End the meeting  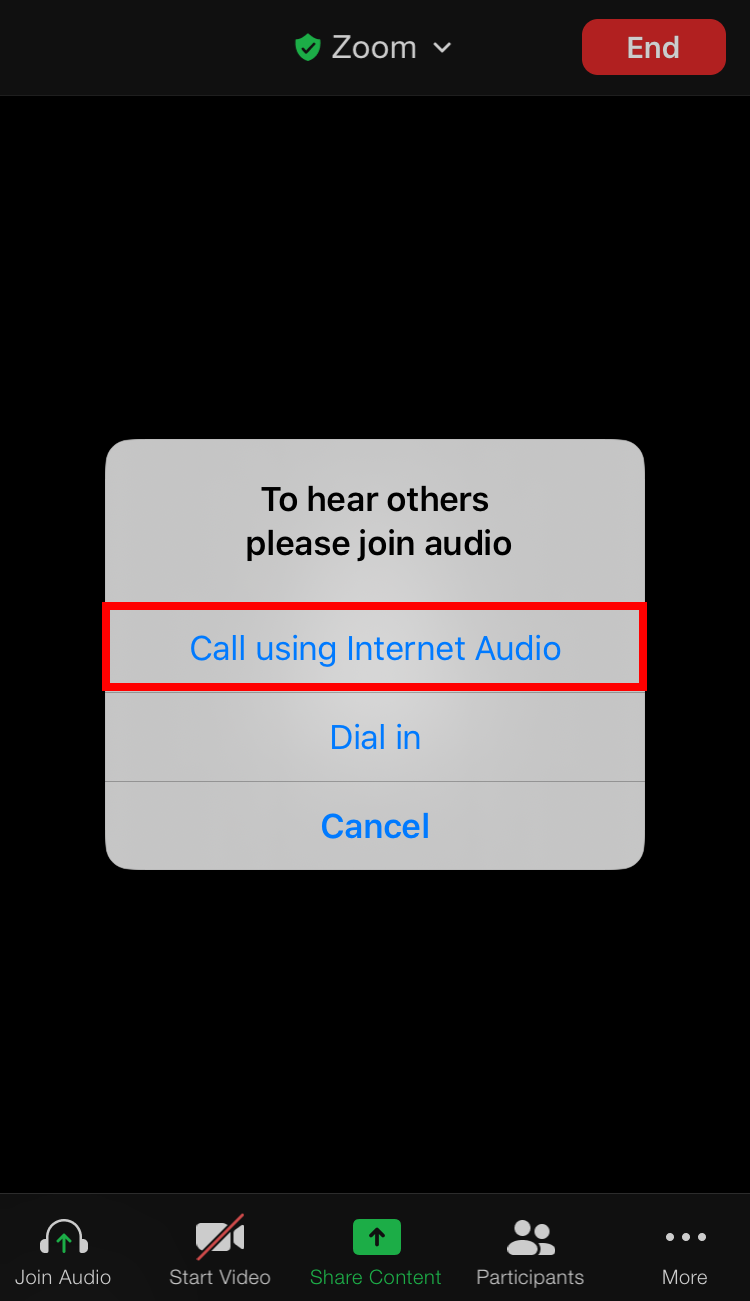click(653, 47)
